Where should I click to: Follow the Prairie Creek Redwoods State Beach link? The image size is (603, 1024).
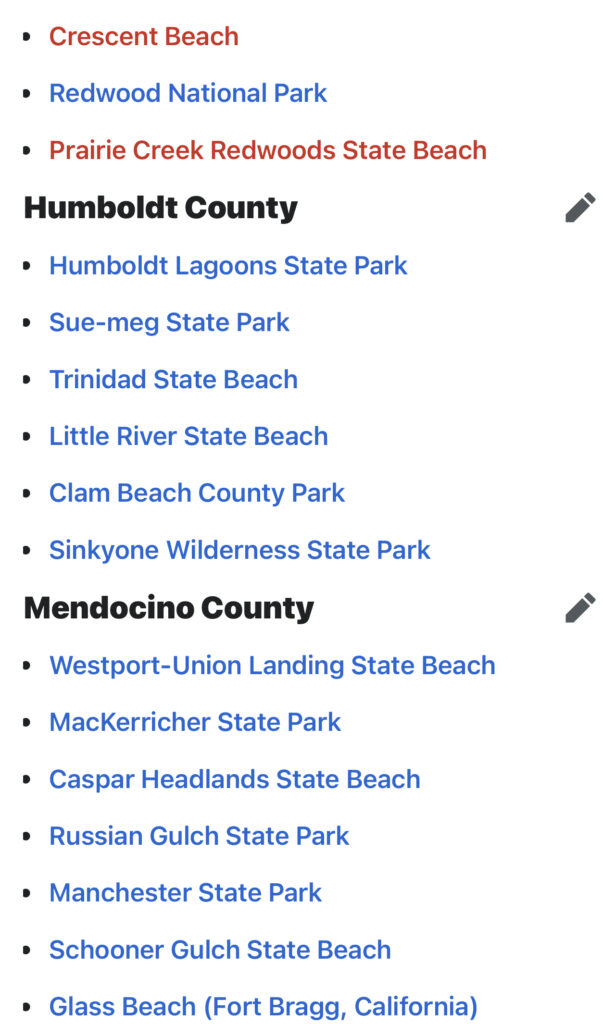click(x=268, y=151)
